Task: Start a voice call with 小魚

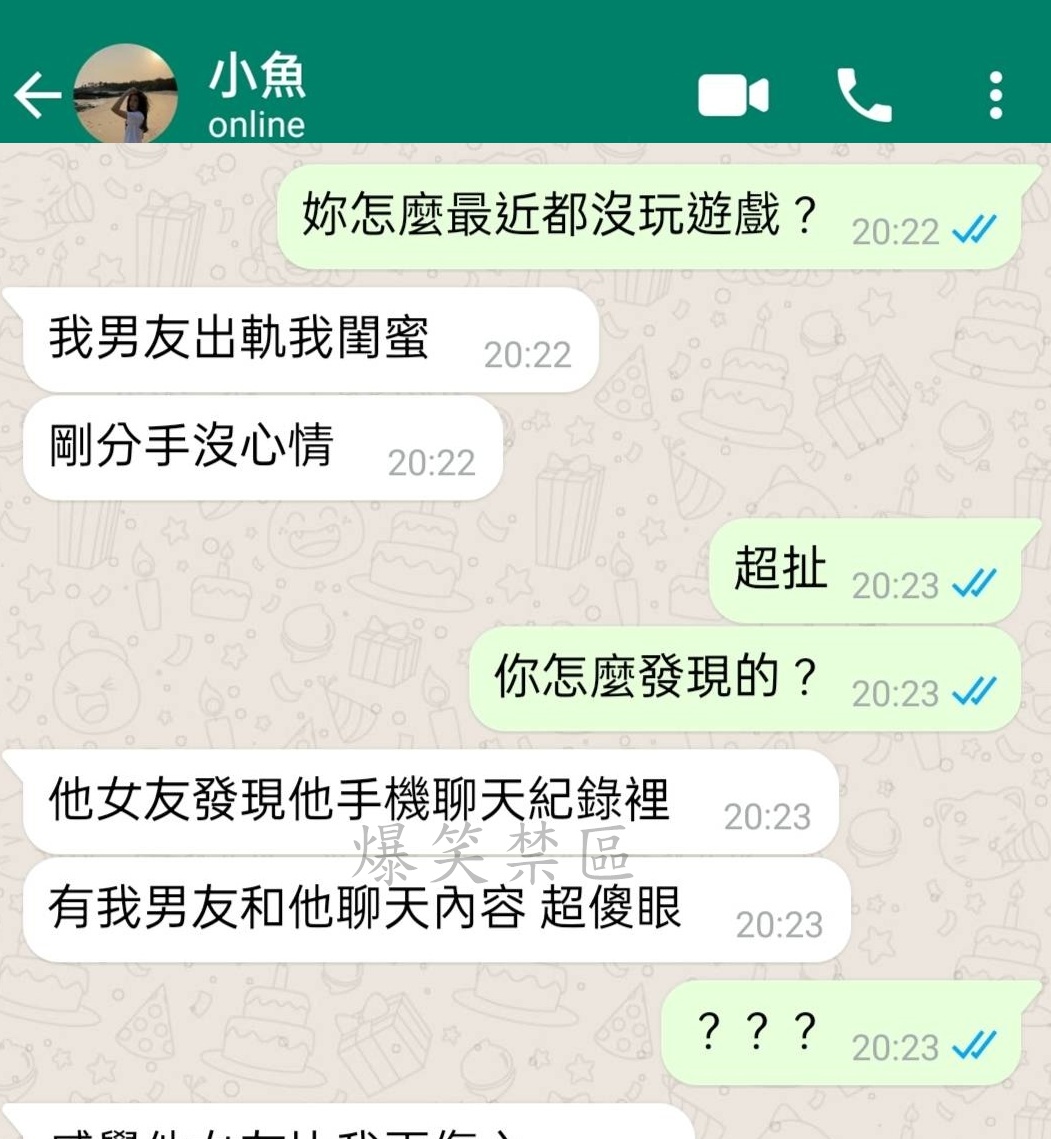Action: point(863,96)
